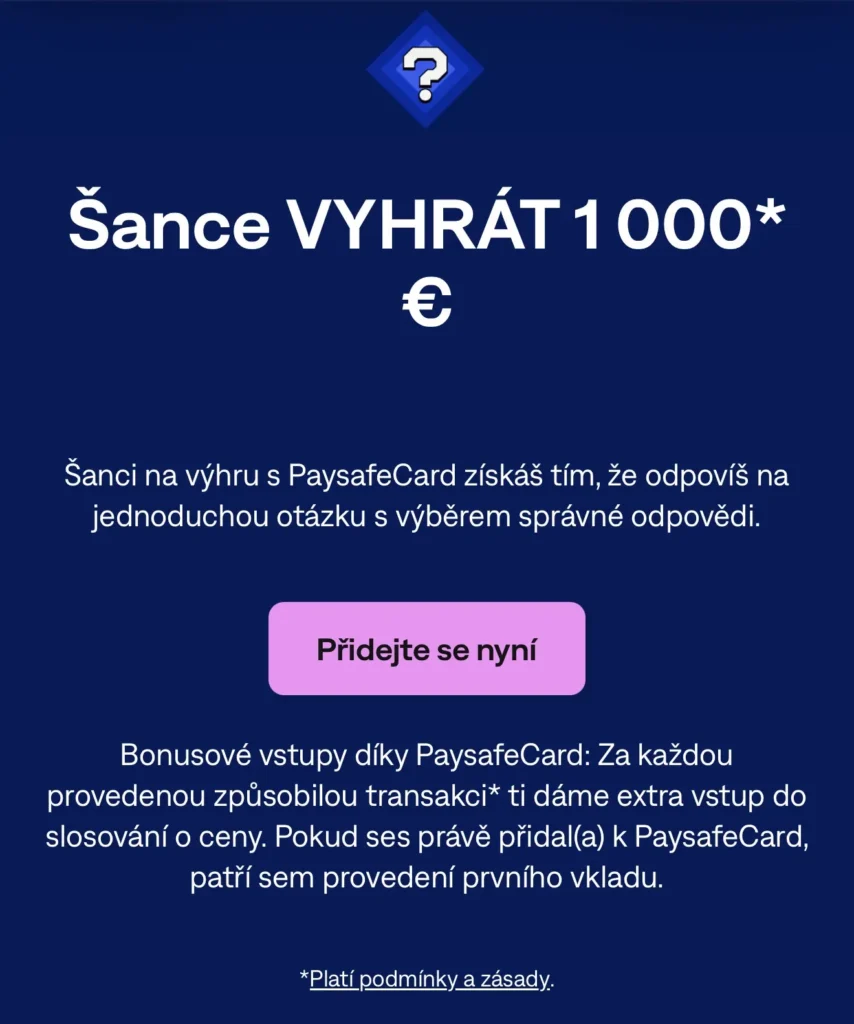Tap the Přidejte se nyní button

coord(427,649)
